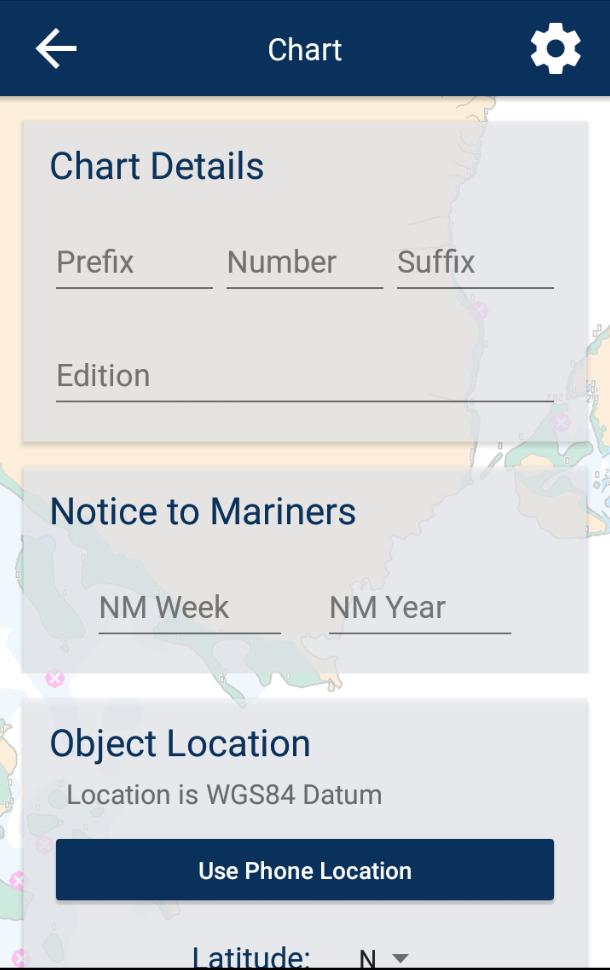Screen dimensions: 610x970
Task: Tap the Prefix field
Action: pos(134,264)
